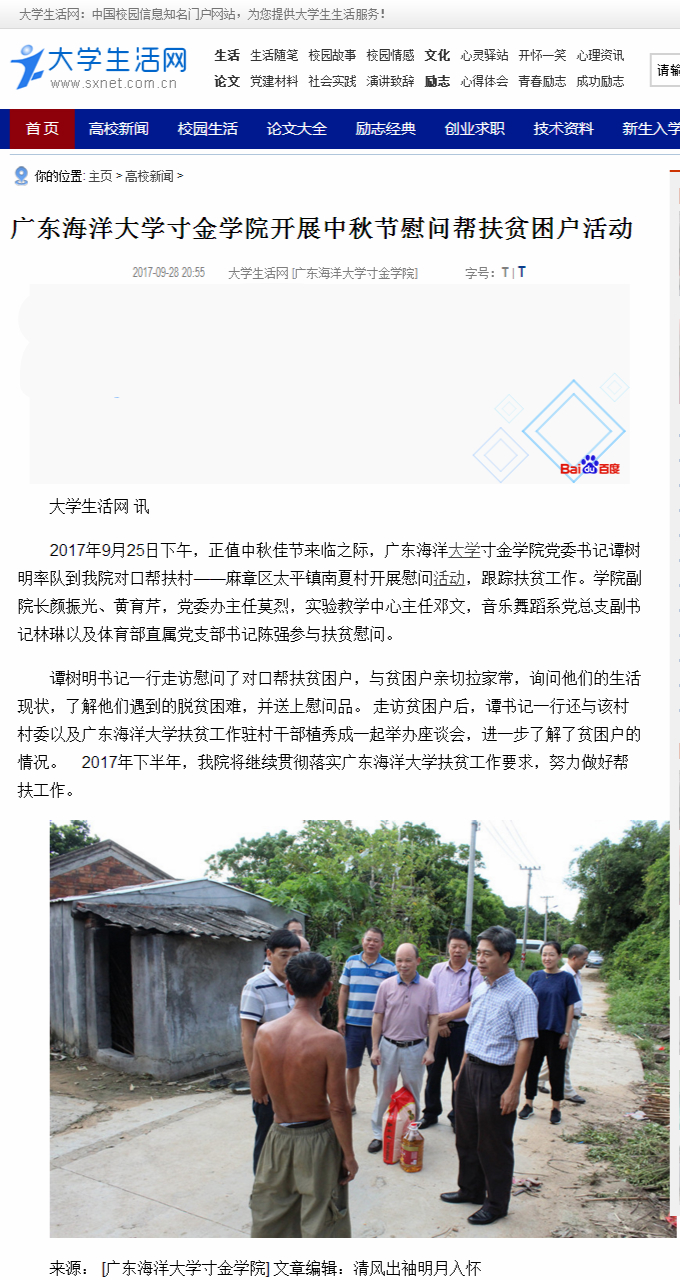The image size is (680, 1280).
Task: Open the 首页 navigation tab
Action: [42, 129]
